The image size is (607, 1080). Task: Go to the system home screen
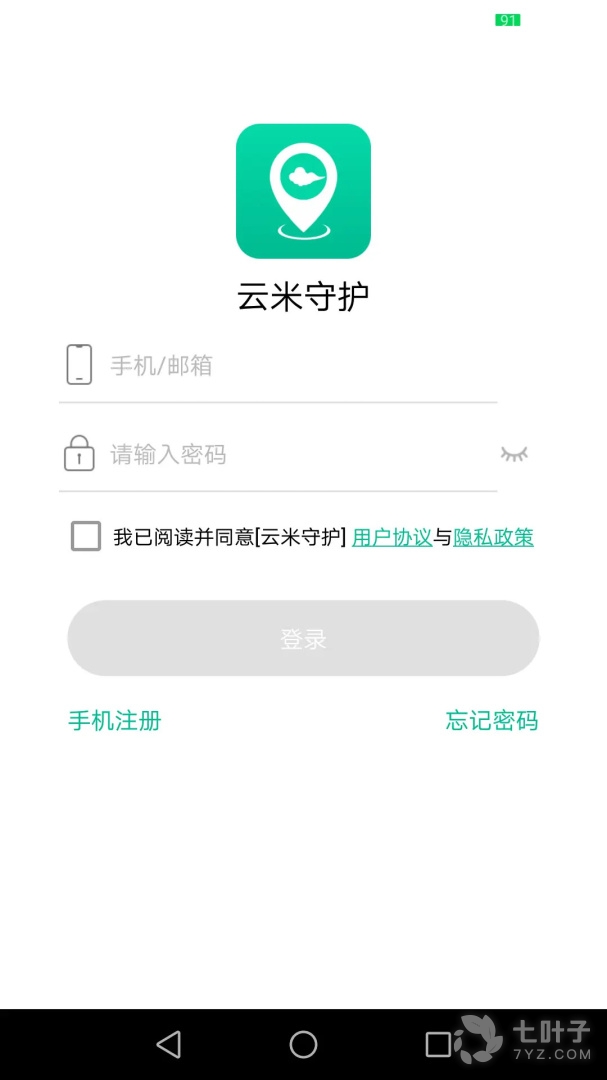click(x=303, y=1045)
